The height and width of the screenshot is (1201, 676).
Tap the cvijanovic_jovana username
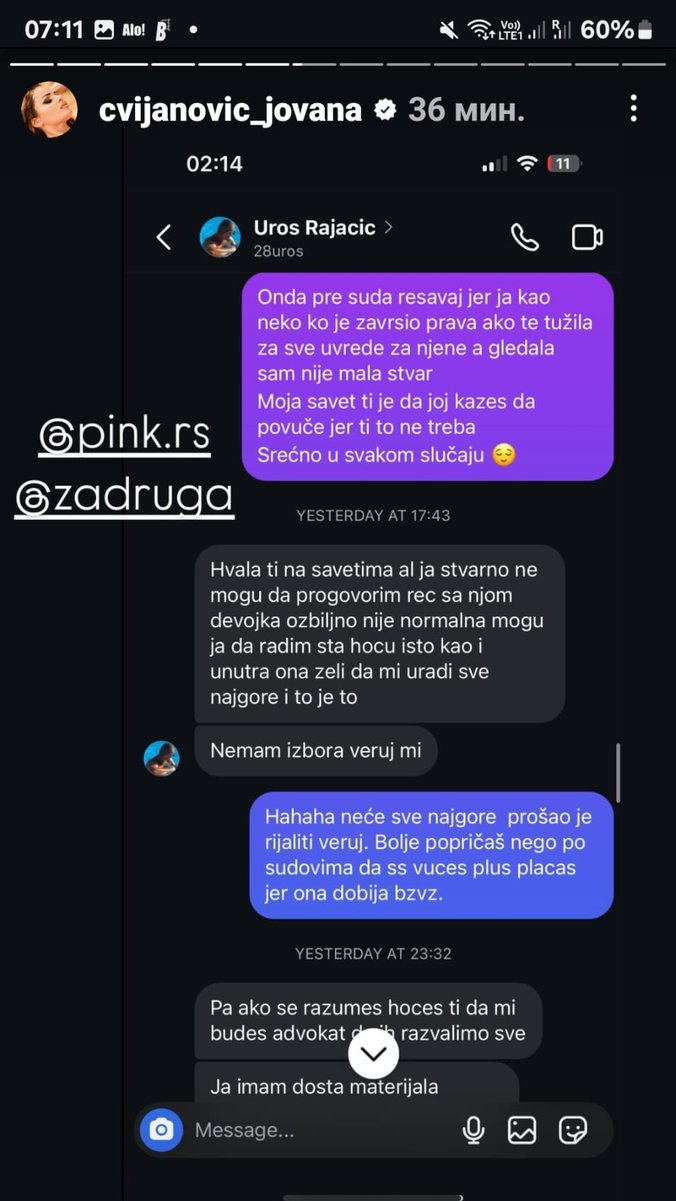(x=230, y=110)
